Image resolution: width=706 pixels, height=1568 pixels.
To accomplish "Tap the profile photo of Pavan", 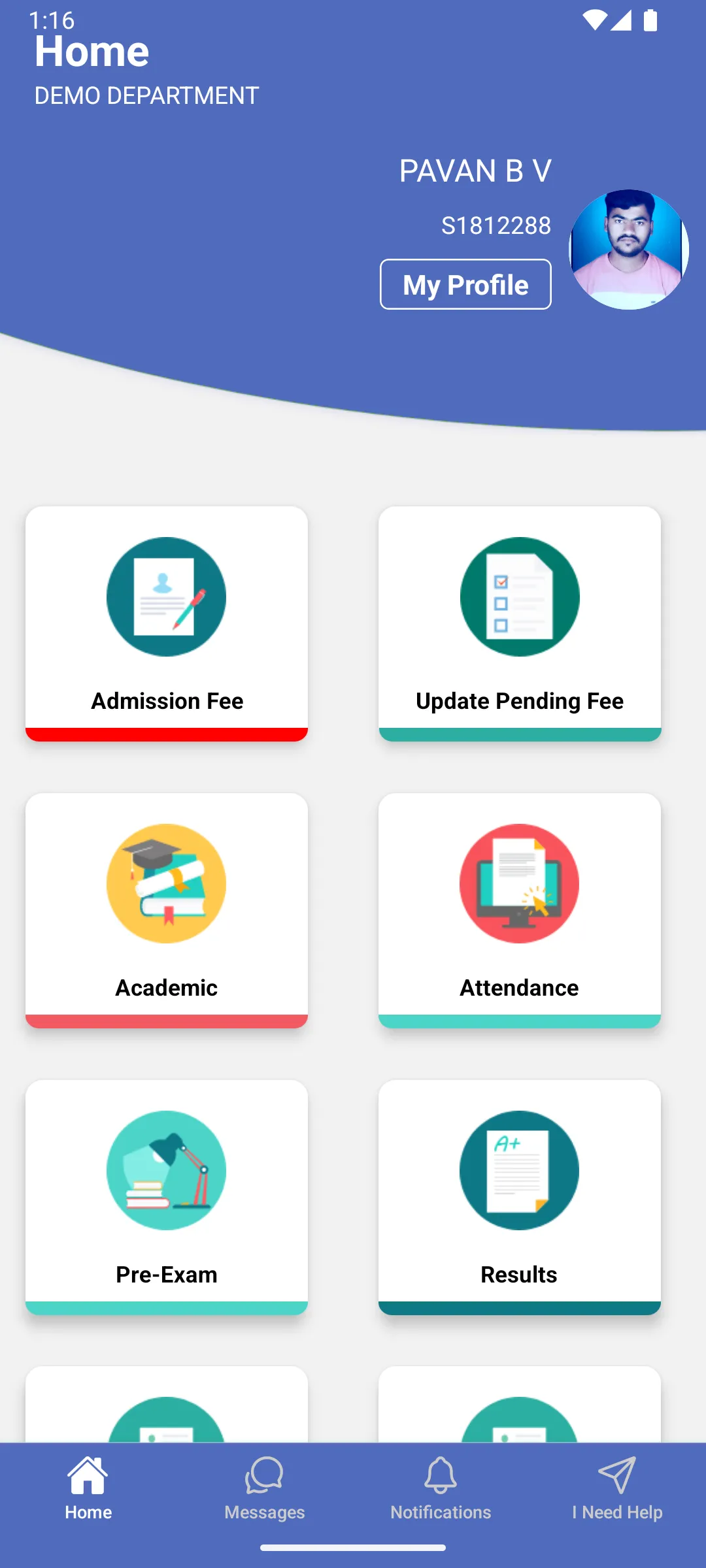I will coord(629,250).
